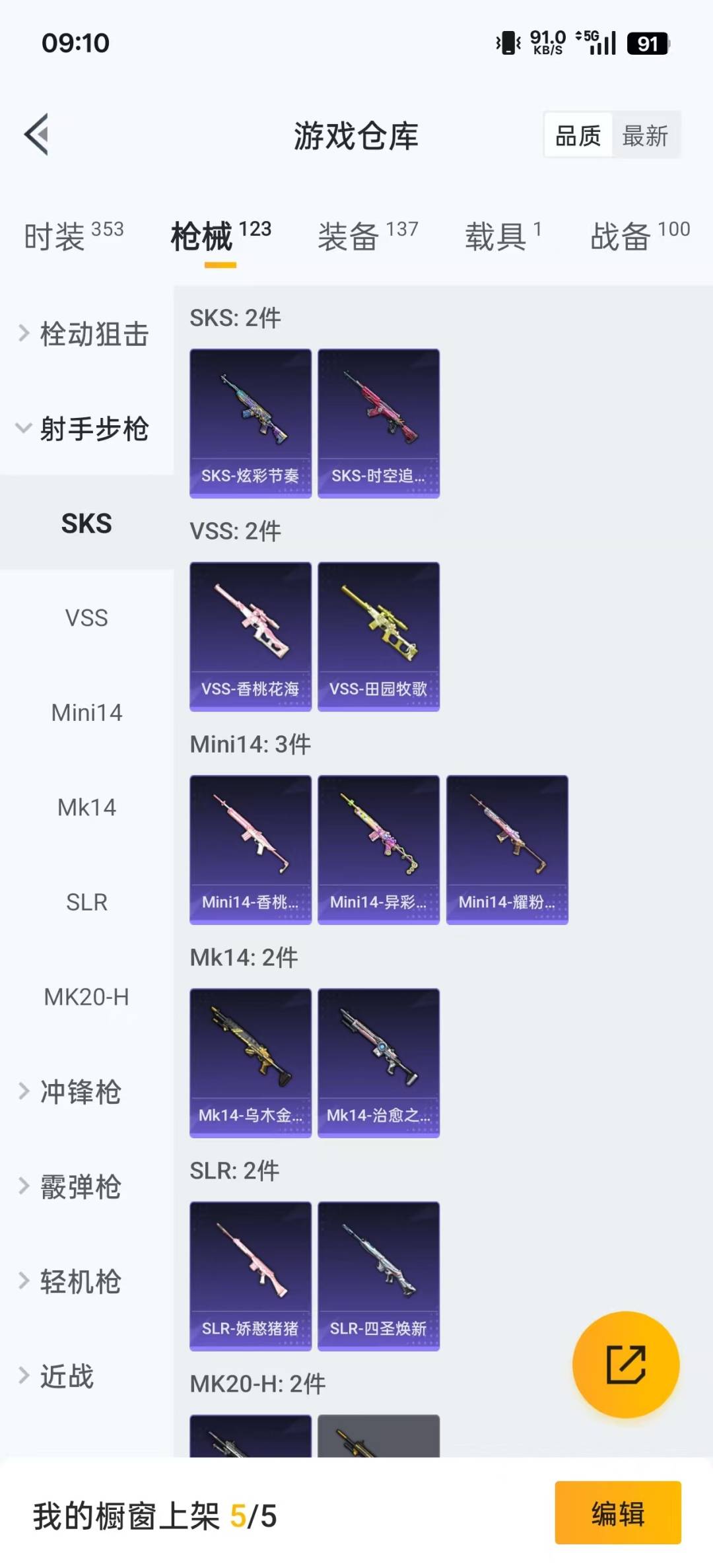
Task: Go back from 游戏仓库
Action: pyautogui.click(x=37, y=135)
